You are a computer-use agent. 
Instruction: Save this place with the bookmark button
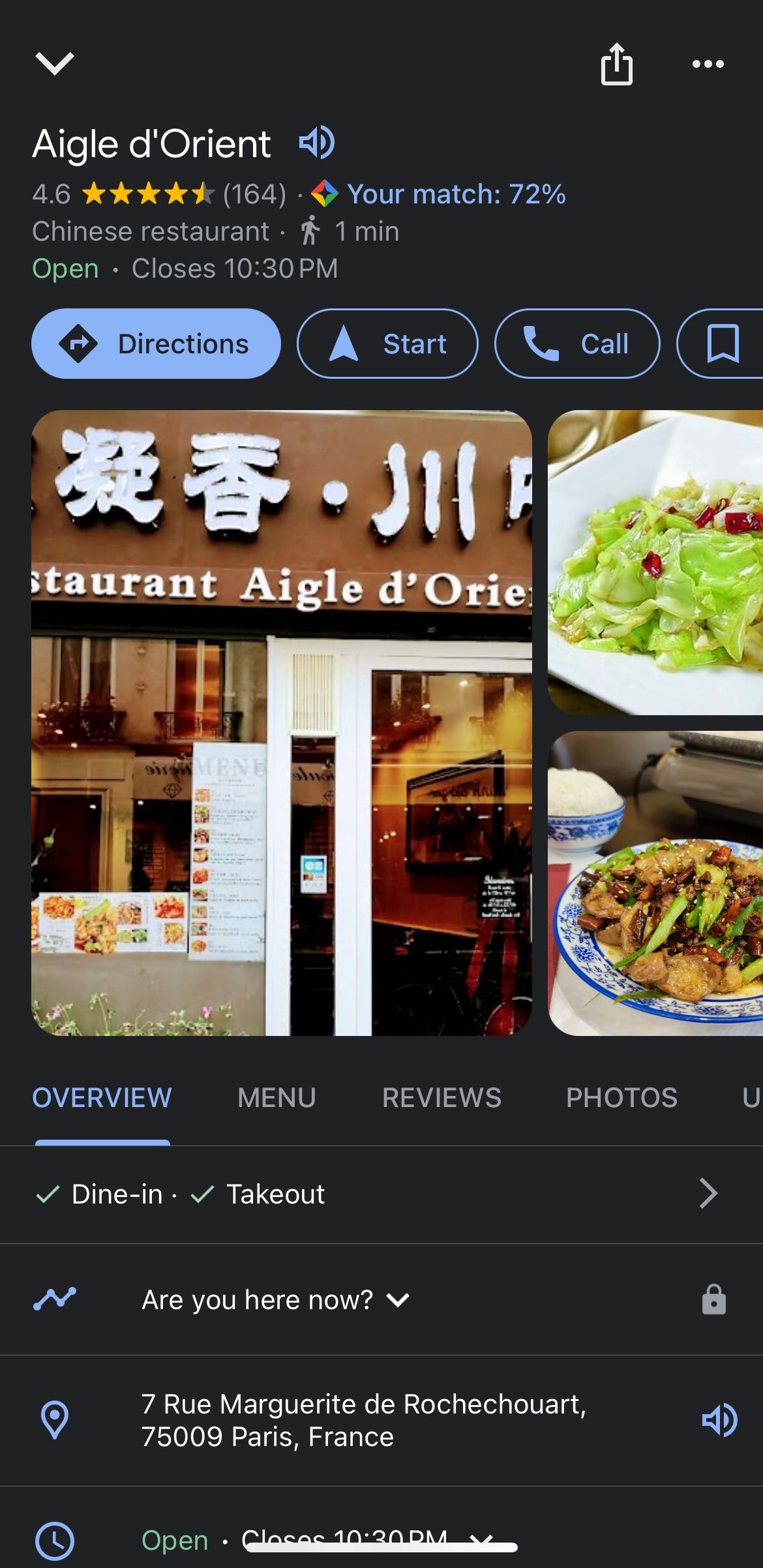point(723,344)
